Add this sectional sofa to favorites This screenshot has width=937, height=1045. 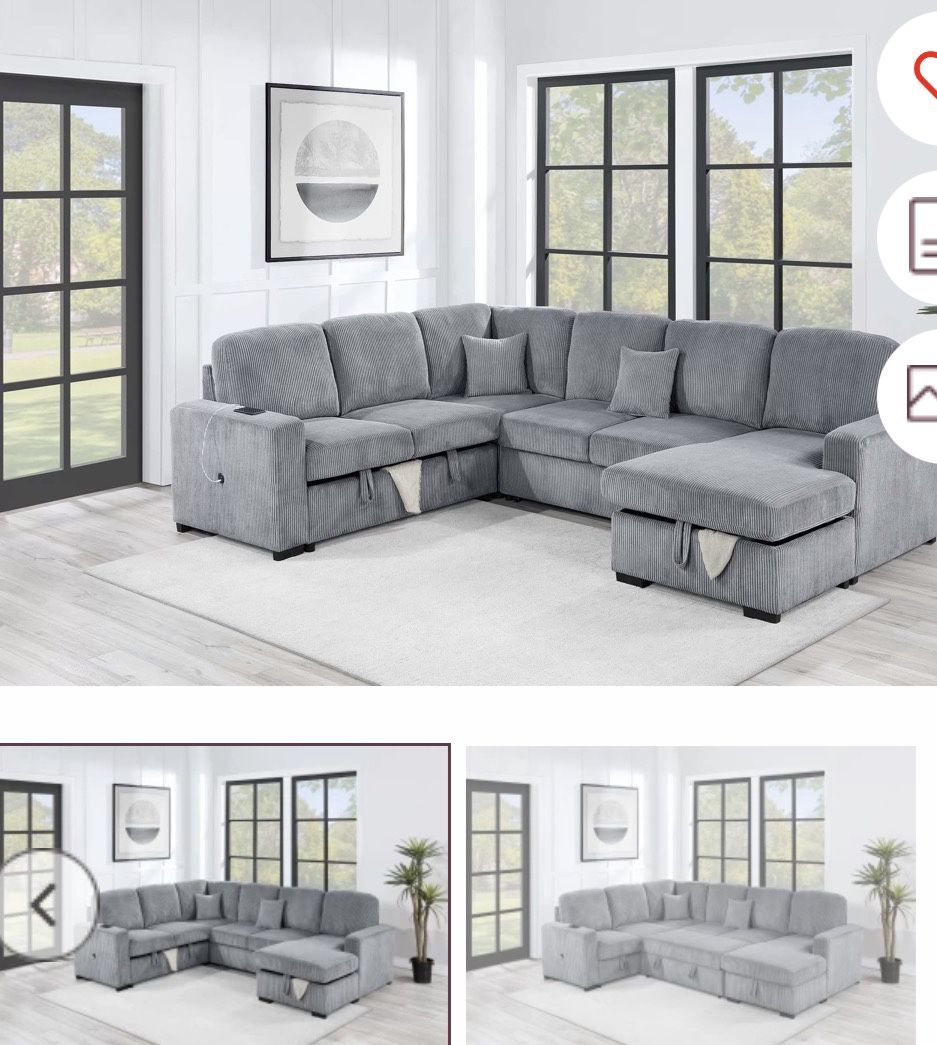pyautogui.click(x=908, y=77)
